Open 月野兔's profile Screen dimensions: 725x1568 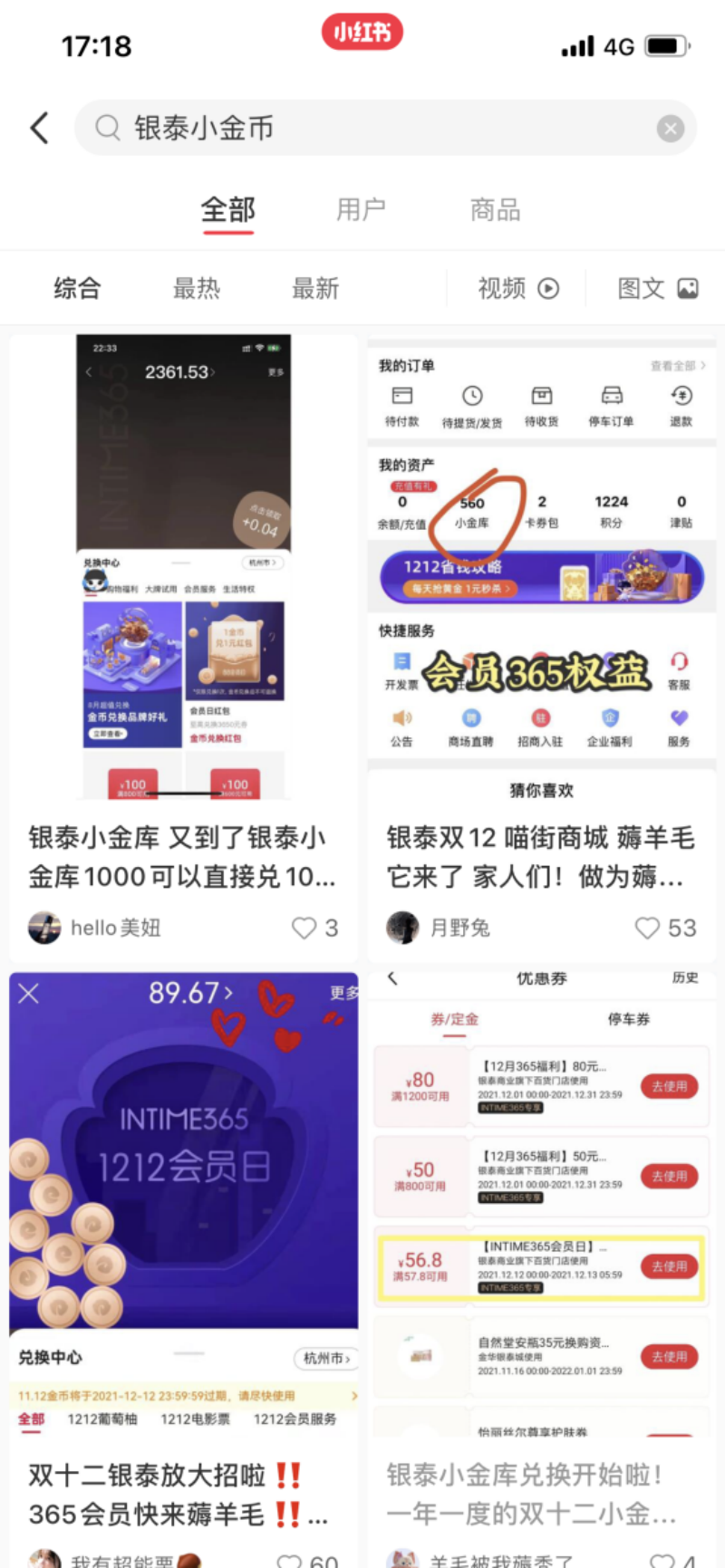click(x=439, y=928)
